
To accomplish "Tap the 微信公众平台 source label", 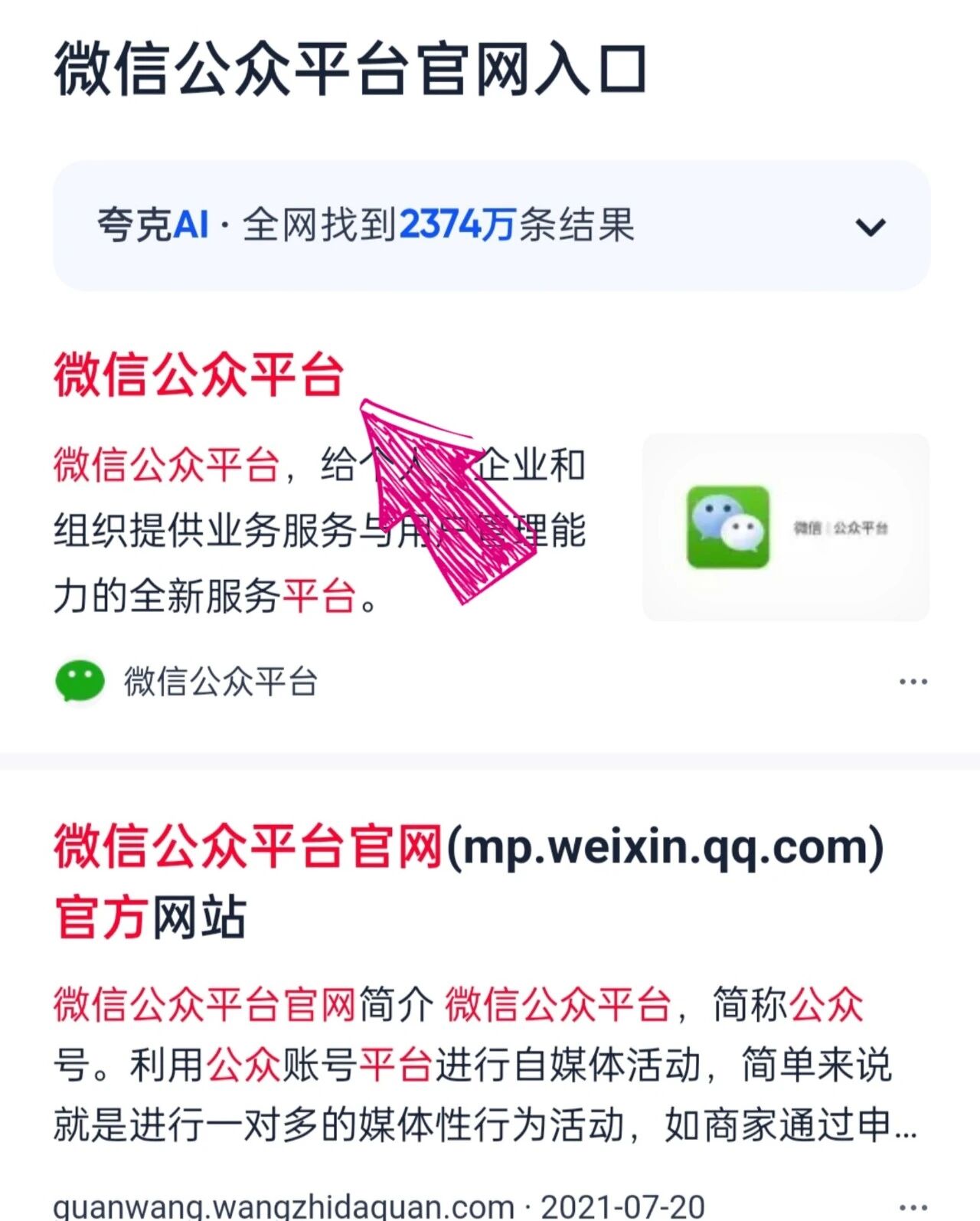I will pyautogui.click(x=220, y=681).
